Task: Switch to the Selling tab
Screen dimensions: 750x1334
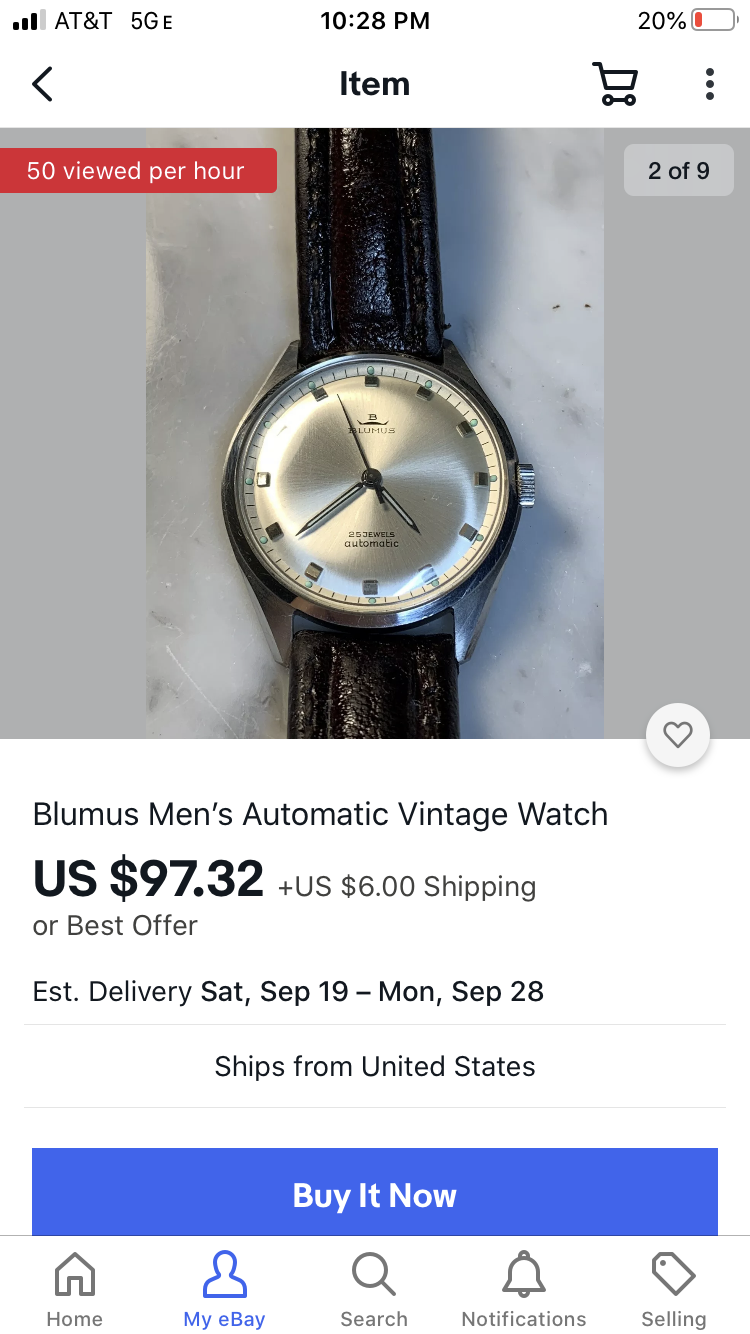Action: point(673,1290)
